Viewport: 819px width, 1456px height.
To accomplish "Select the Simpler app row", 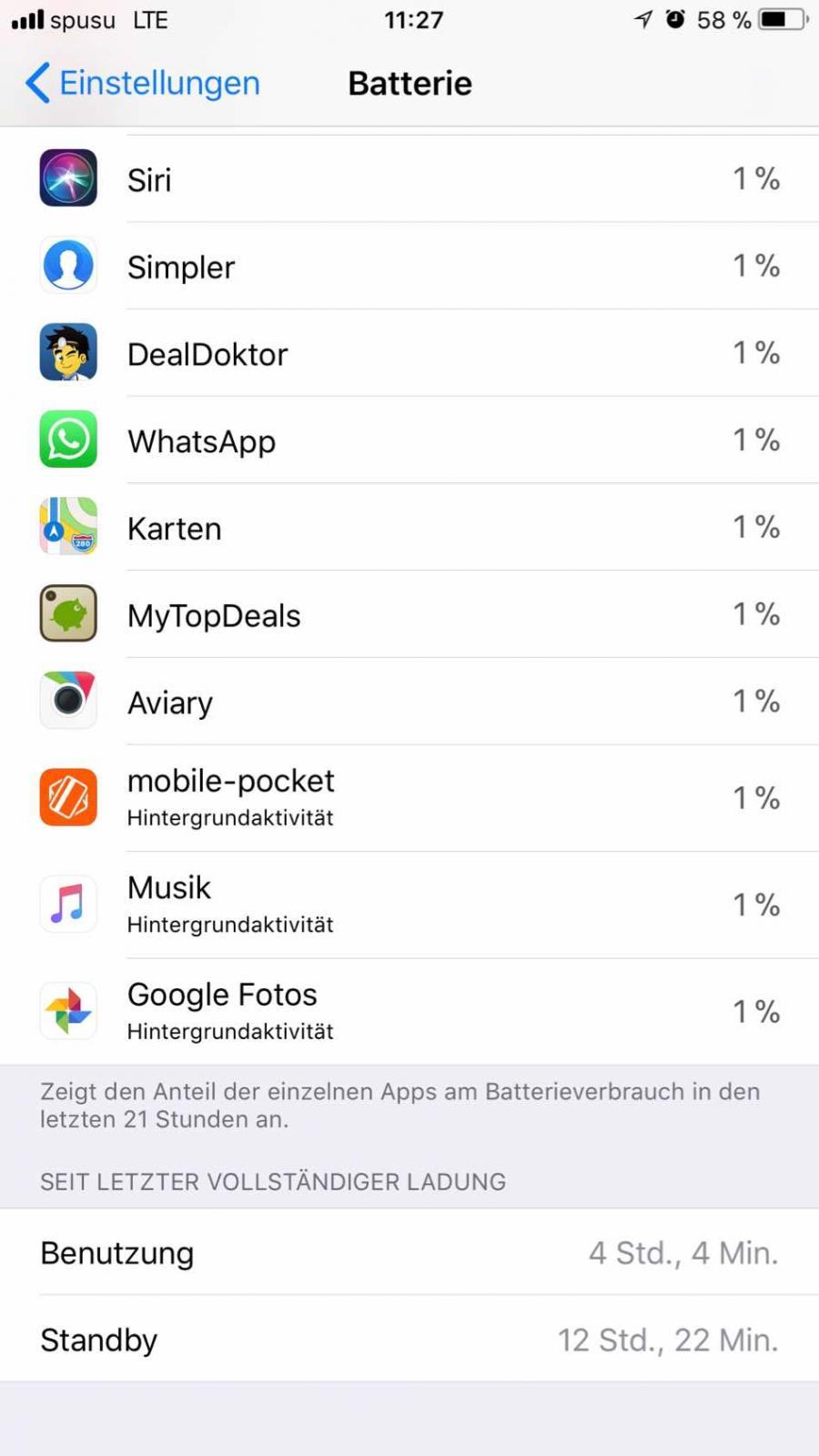I will (409, 267).
